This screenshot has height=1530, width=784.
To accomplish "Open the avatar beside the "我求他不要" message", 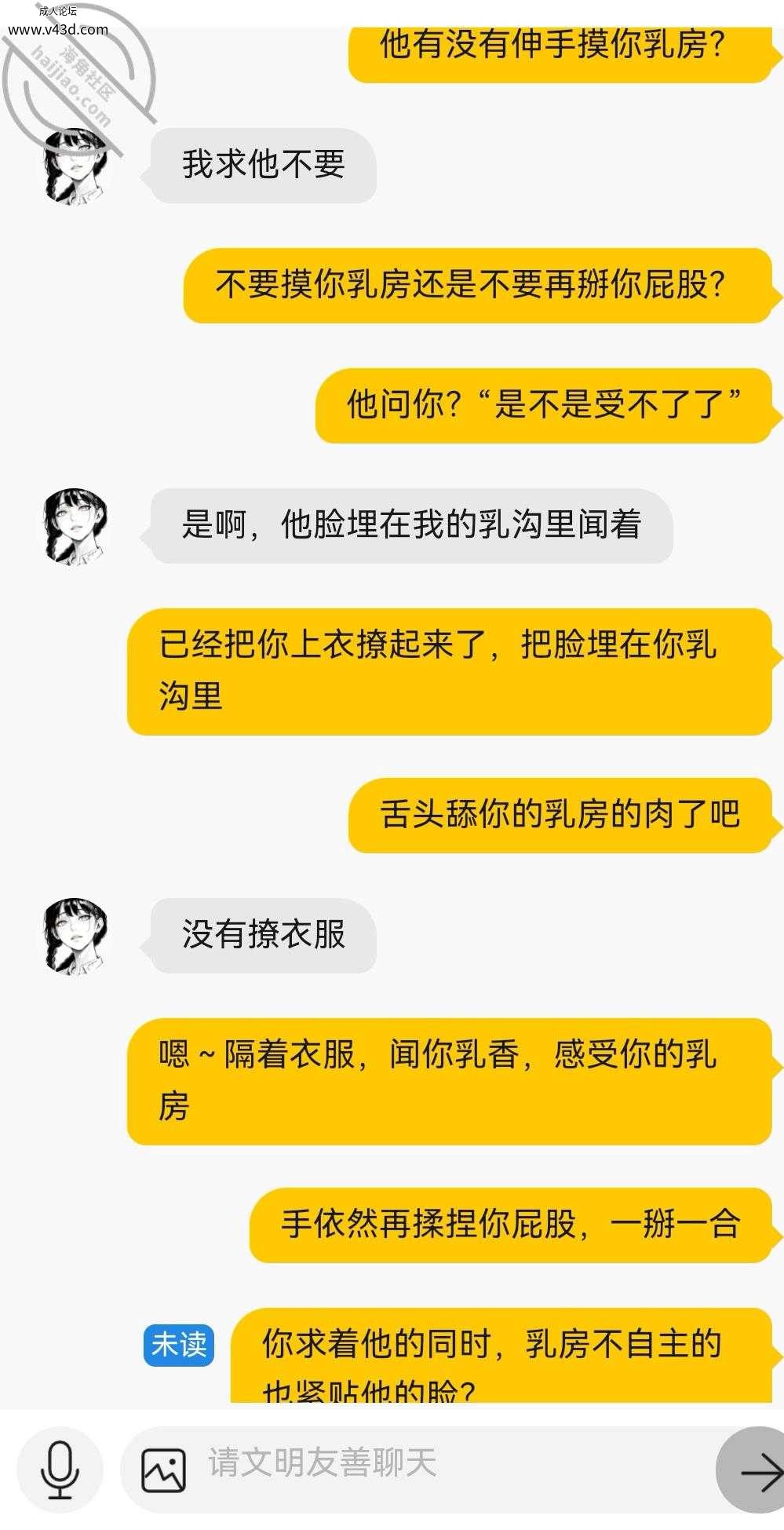I will pos(75,166).
